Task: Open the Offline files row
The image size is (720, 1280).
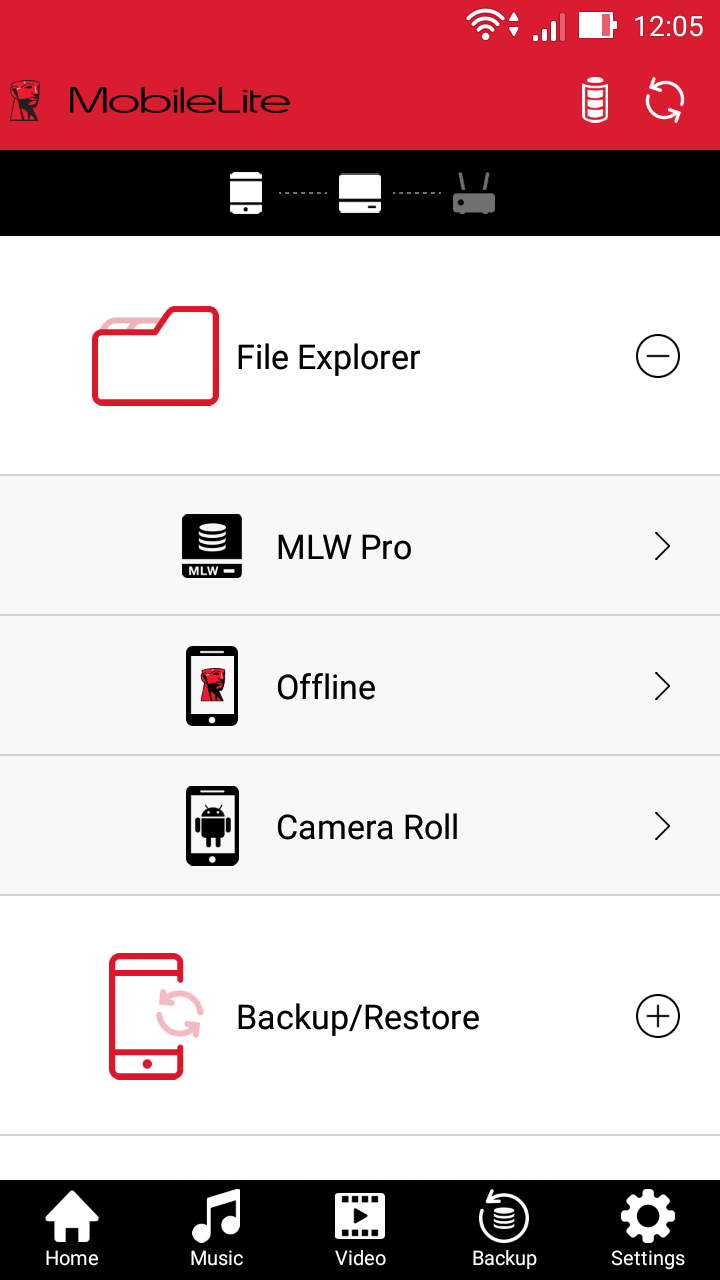Action: tap(360, 686)
